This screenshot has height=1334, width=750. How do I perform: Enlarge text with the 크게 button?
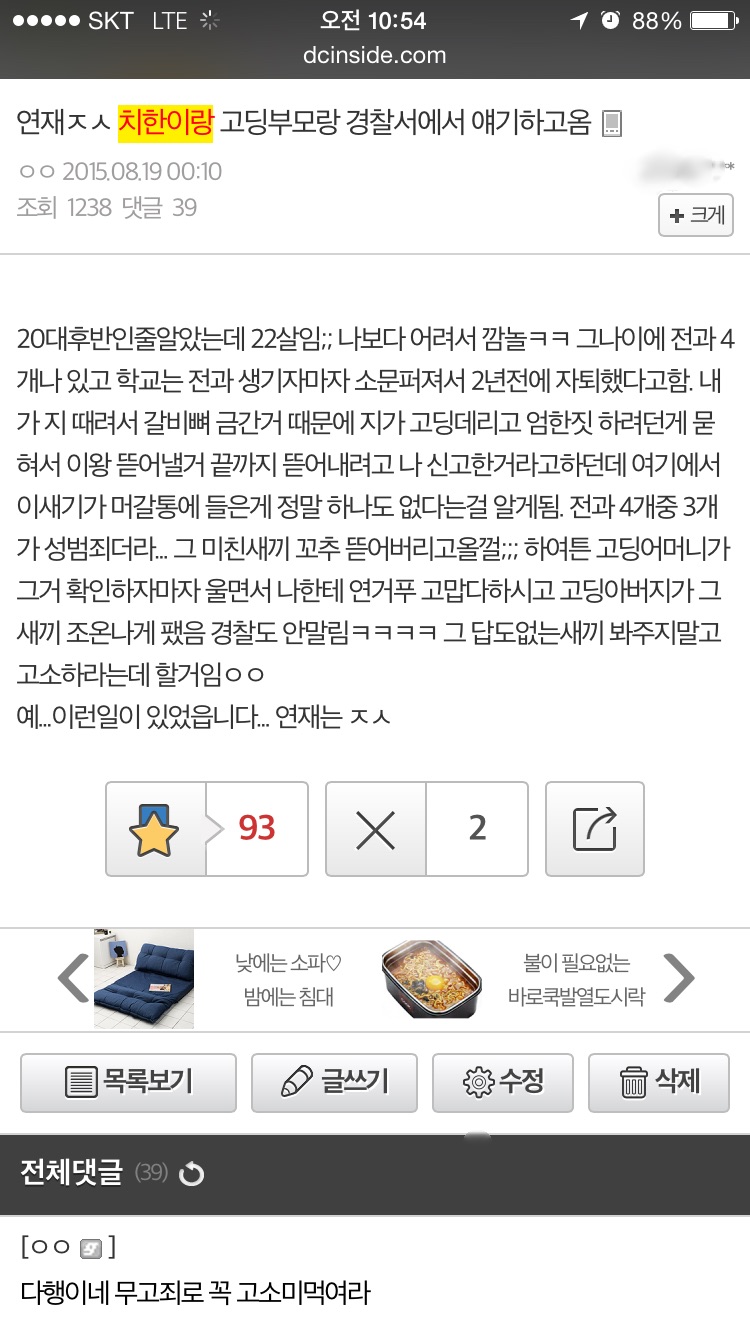coord(695,215)
